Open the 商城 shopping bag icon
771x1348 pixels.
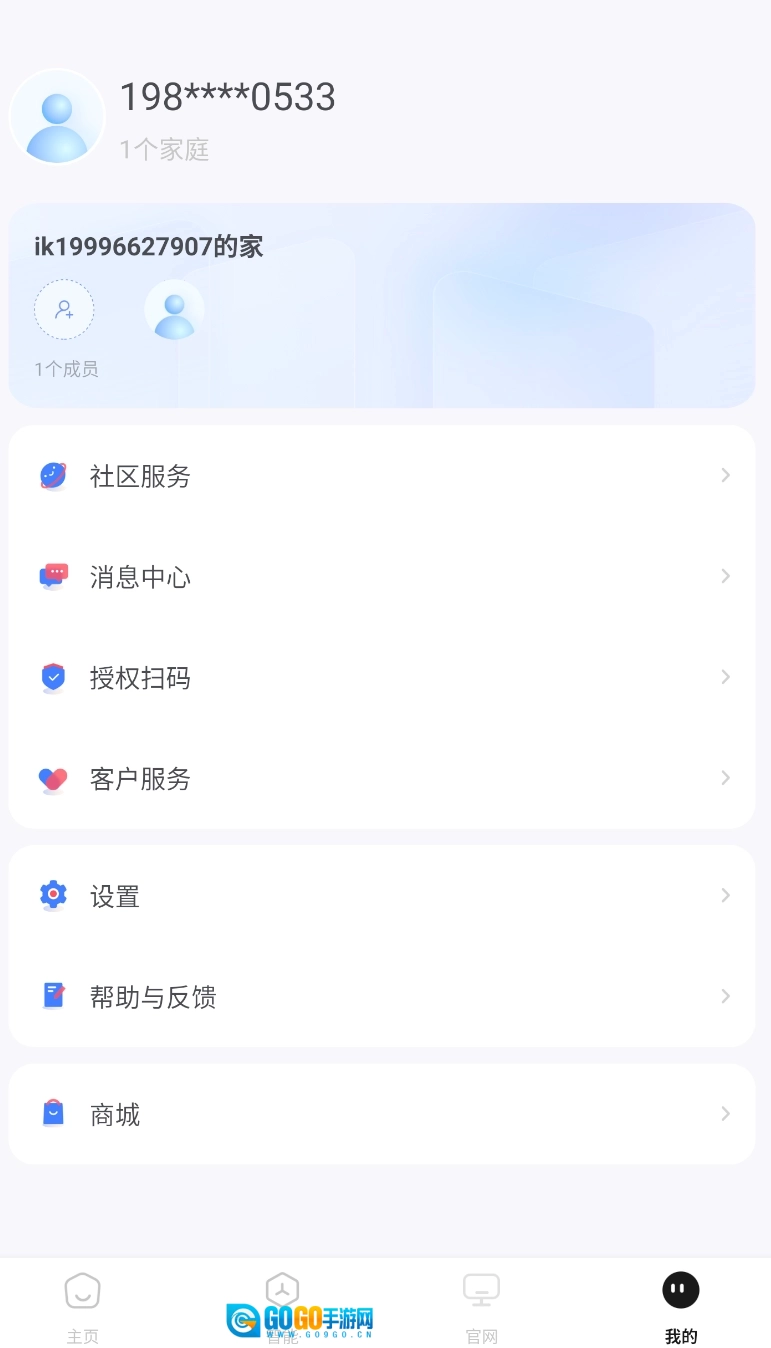click(x=53, y=1114)
